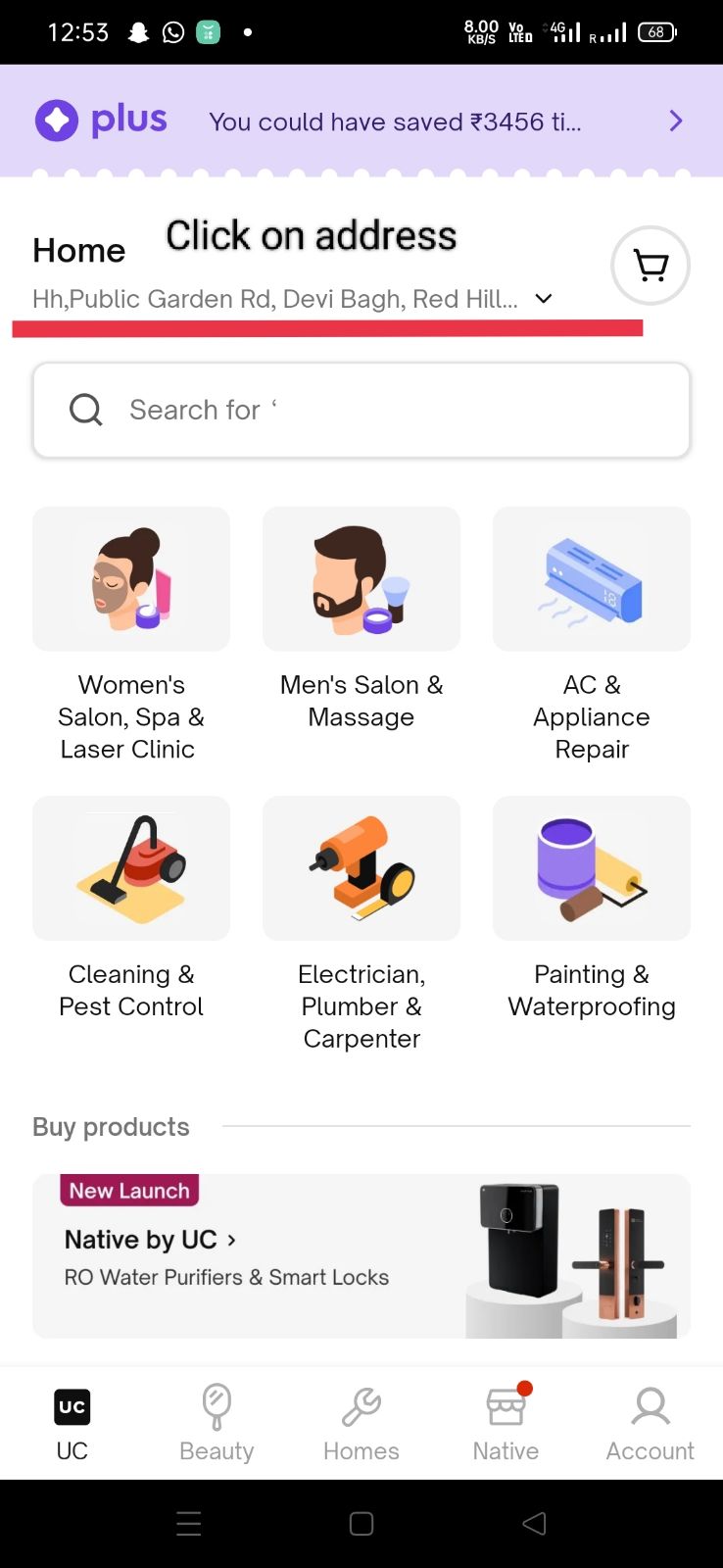
Task: Switch to the Homes tab
Action: [x=361, y=1423]
